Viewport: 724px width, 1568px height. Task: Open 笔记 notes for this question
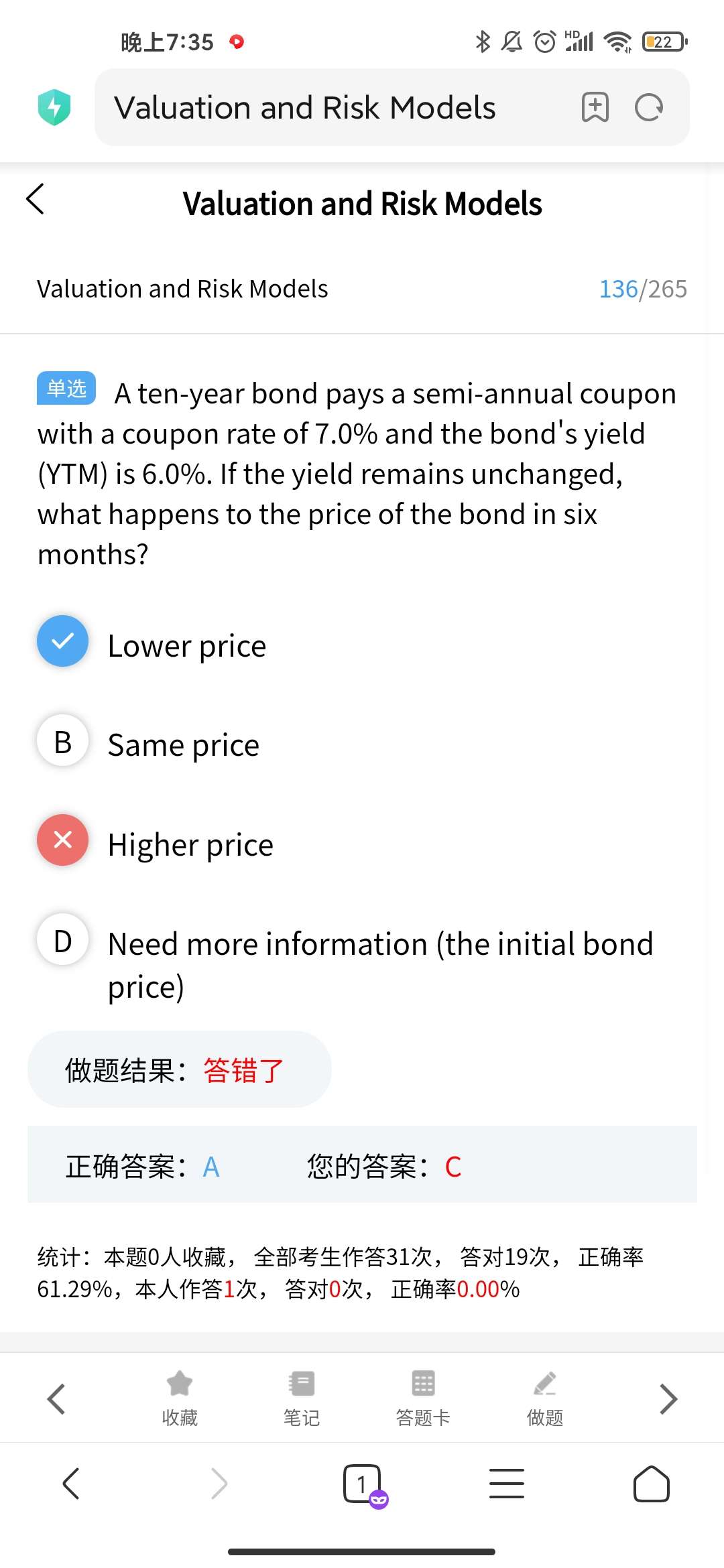coord(301,1397)
